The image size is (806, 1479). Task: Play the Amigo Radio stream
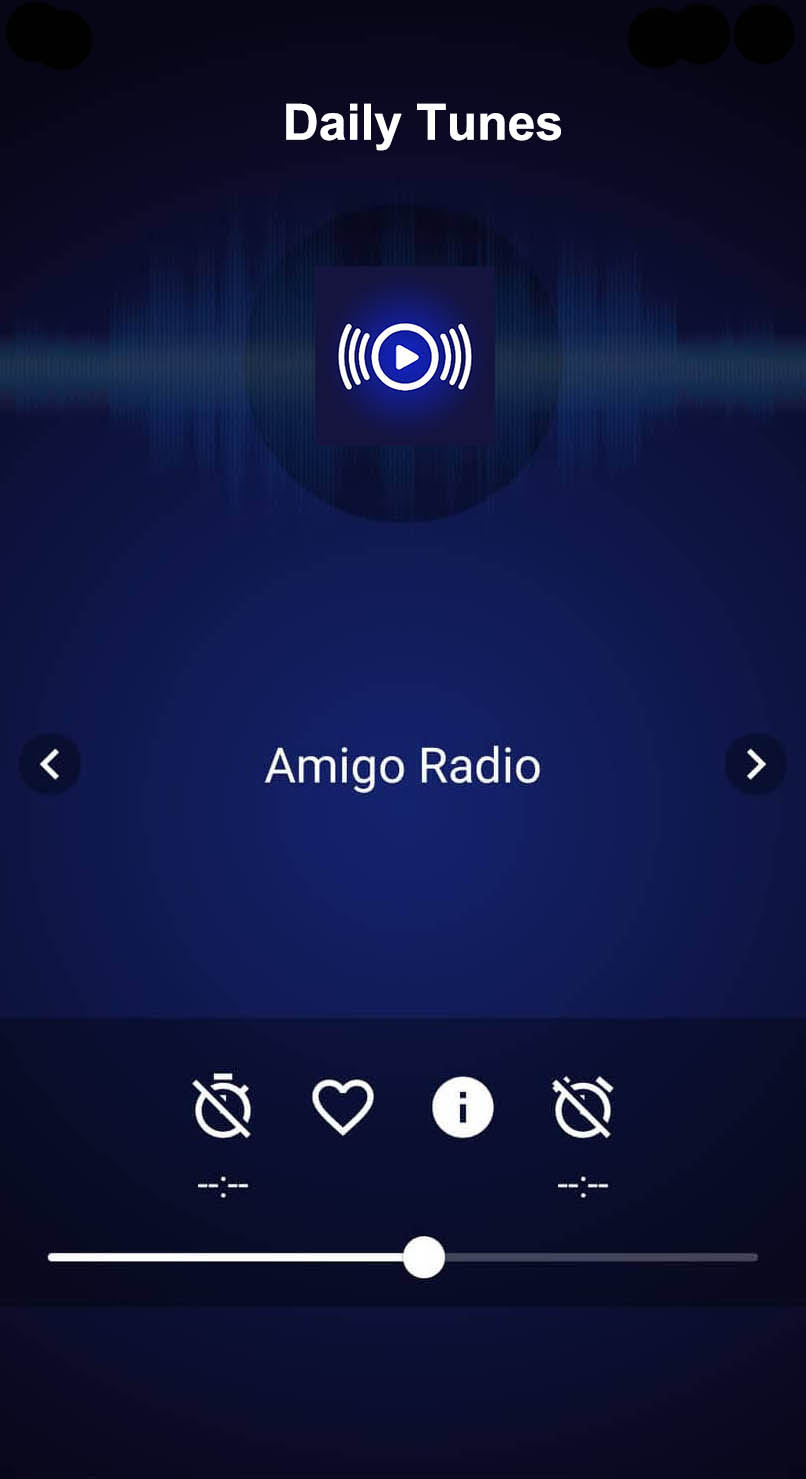point(404,356)
